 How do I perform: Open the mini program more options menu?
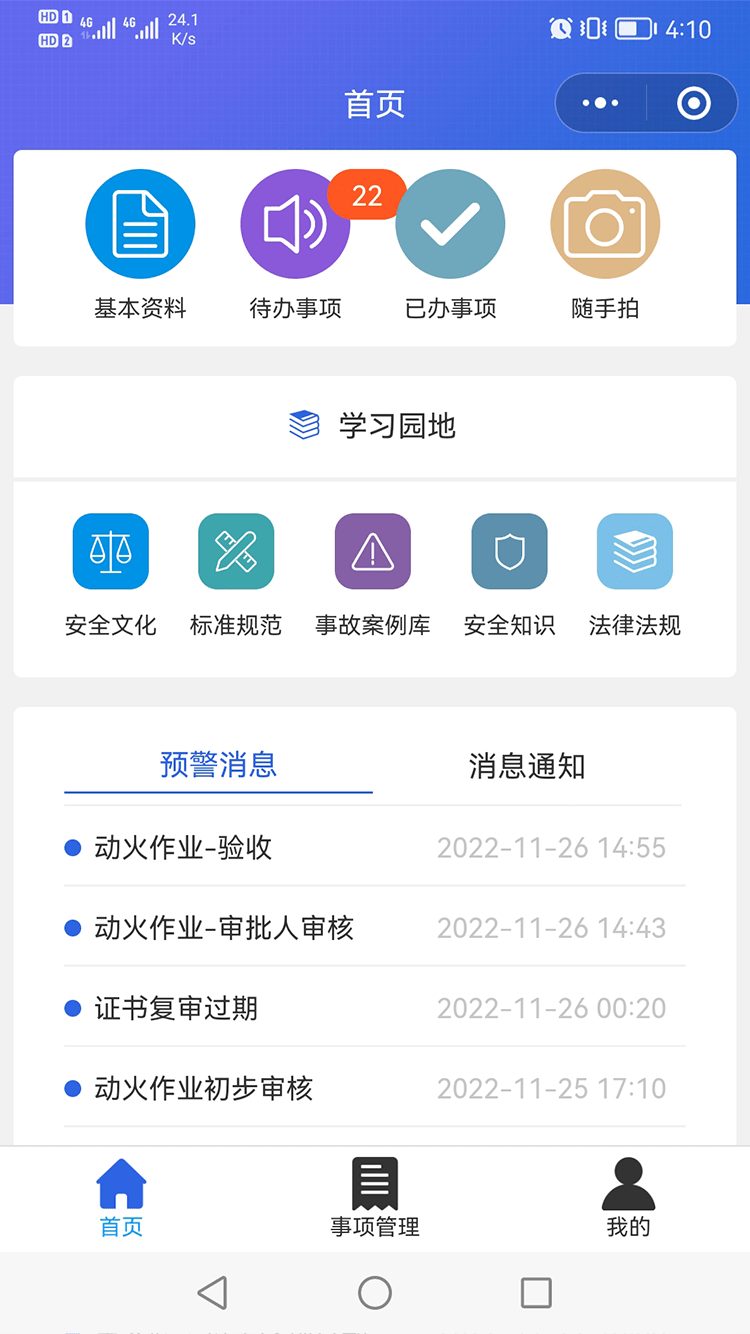[601, 103]
